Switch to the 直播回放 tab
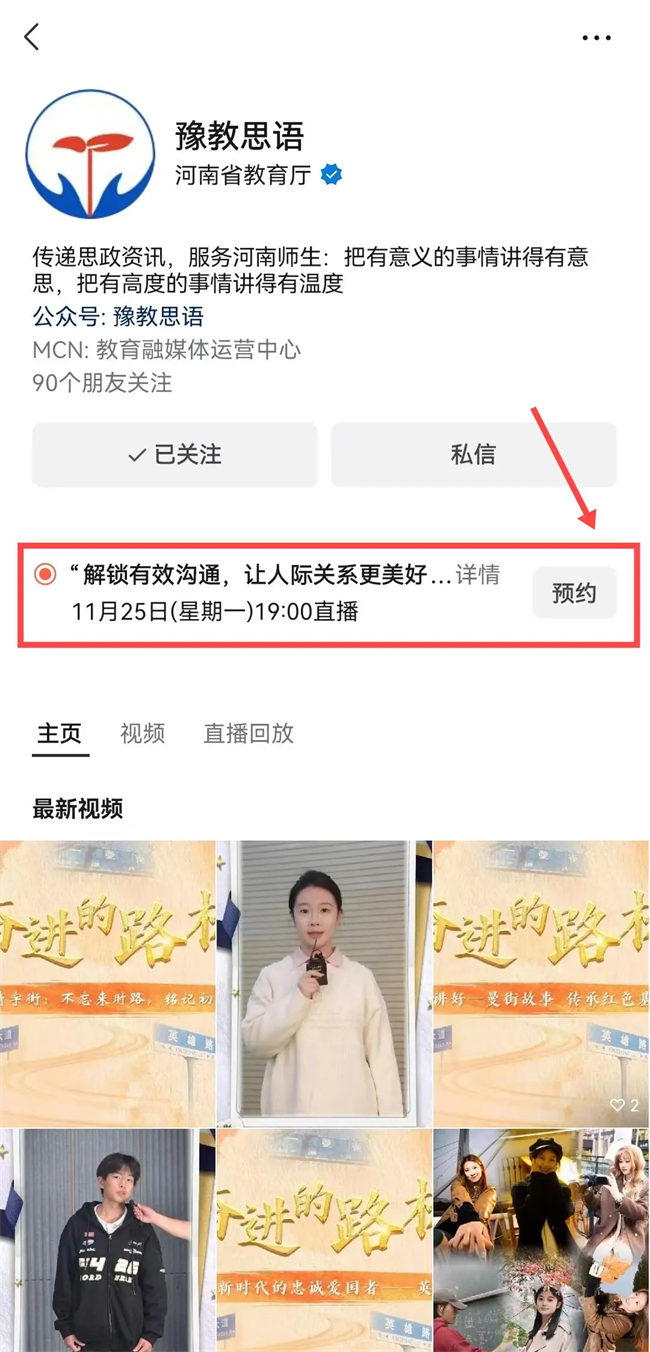The width and height of the screenshot is (650, 1352). 248,733
